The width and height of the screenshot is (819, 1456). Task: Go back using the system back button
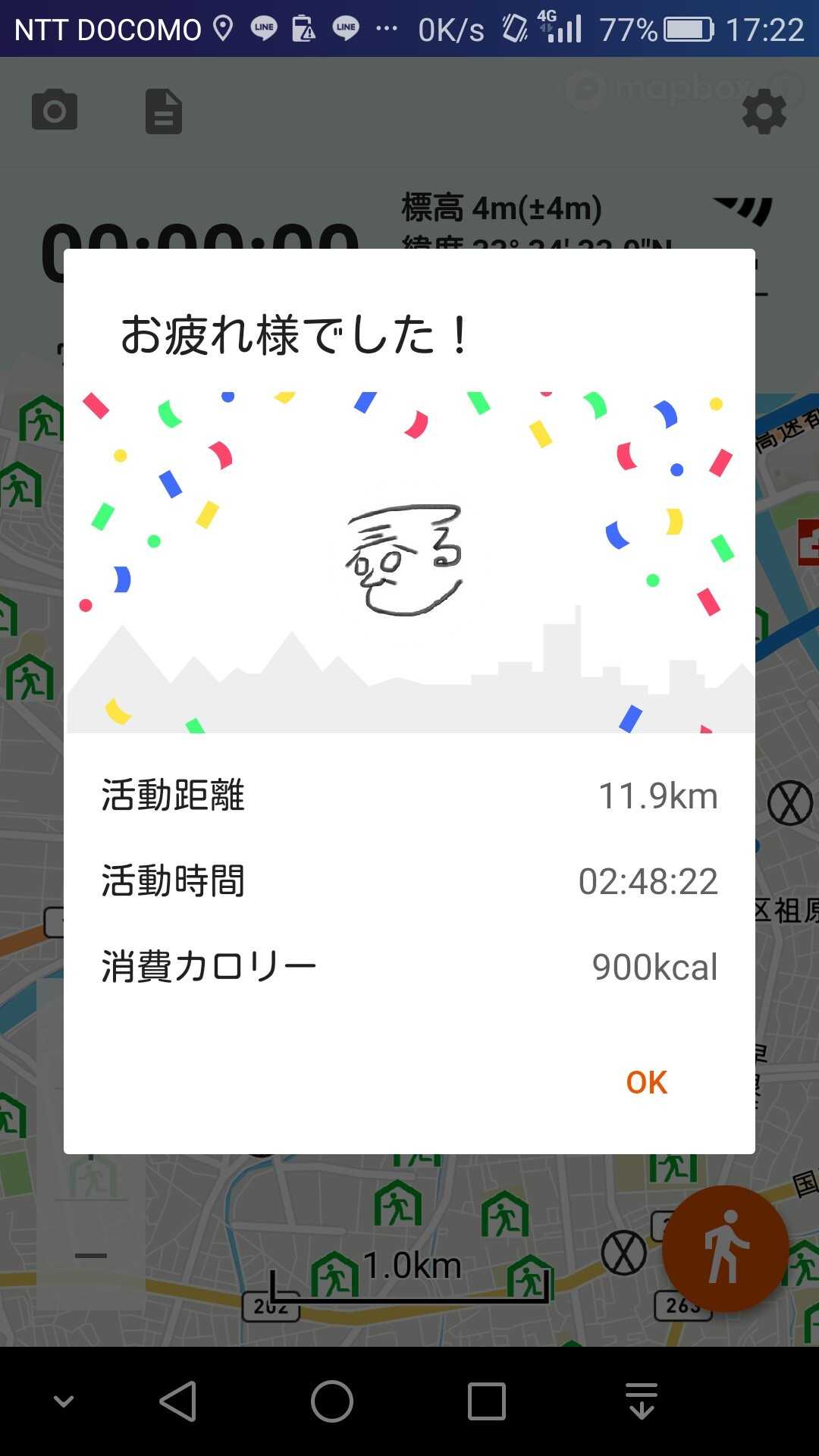click(x=179, y=1401)
